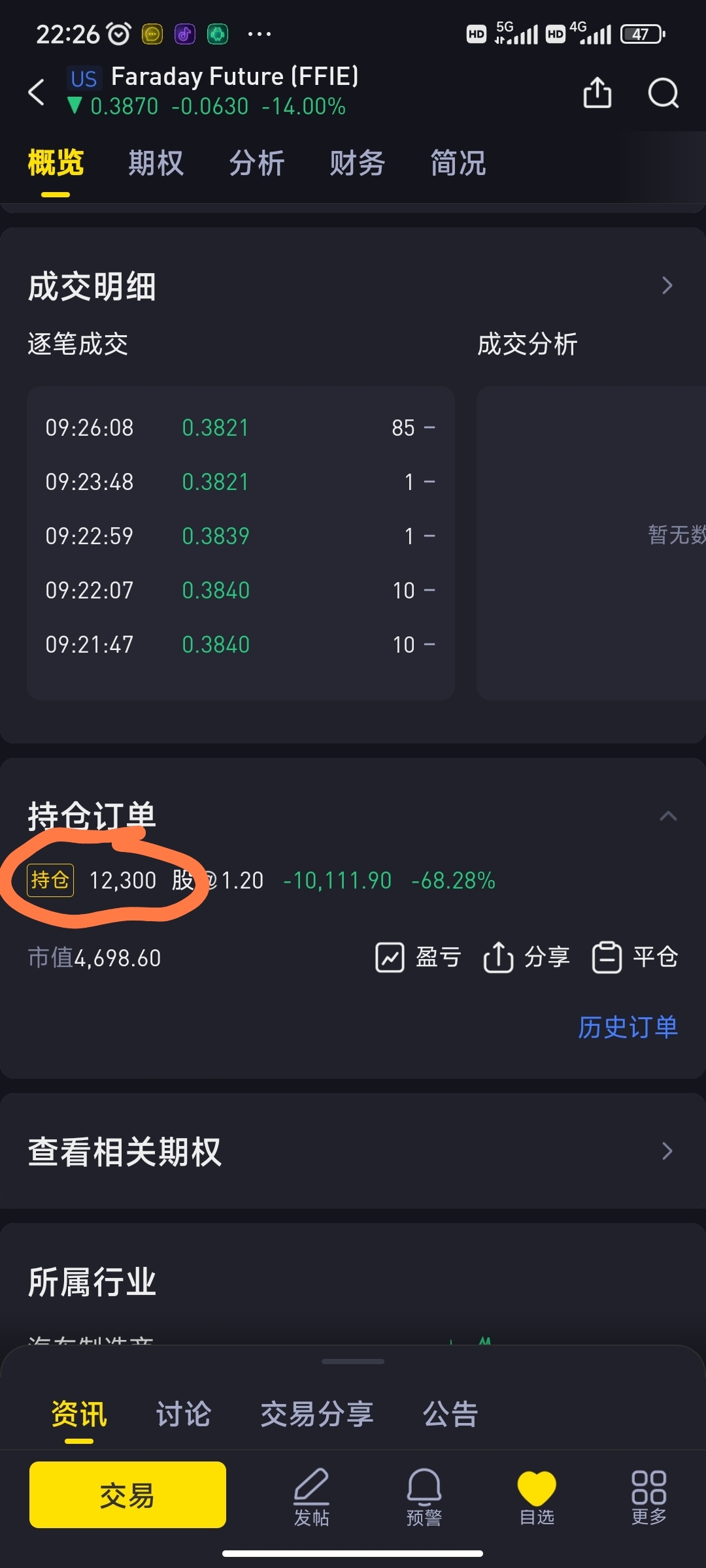Tap 分享 in the position row
The width and height of the screenshot is (706, 1568).
526,957
